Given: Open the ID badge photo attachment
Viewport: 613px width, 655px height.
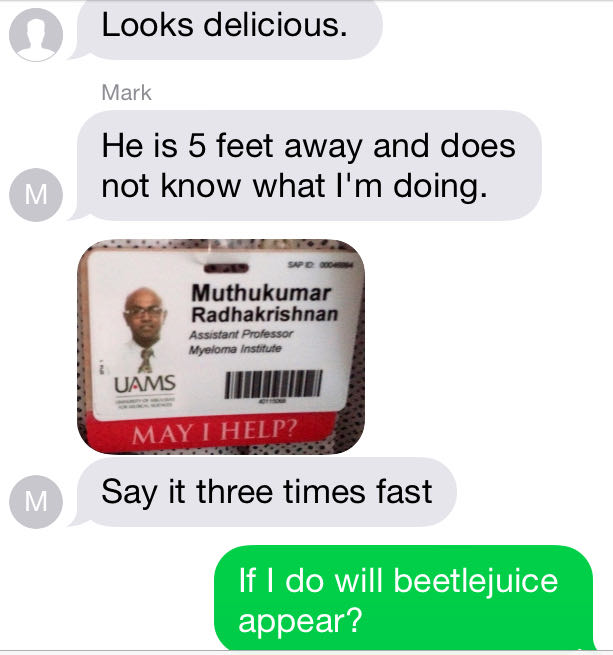Looking at the screenshot, I should [x=221, y=346].
